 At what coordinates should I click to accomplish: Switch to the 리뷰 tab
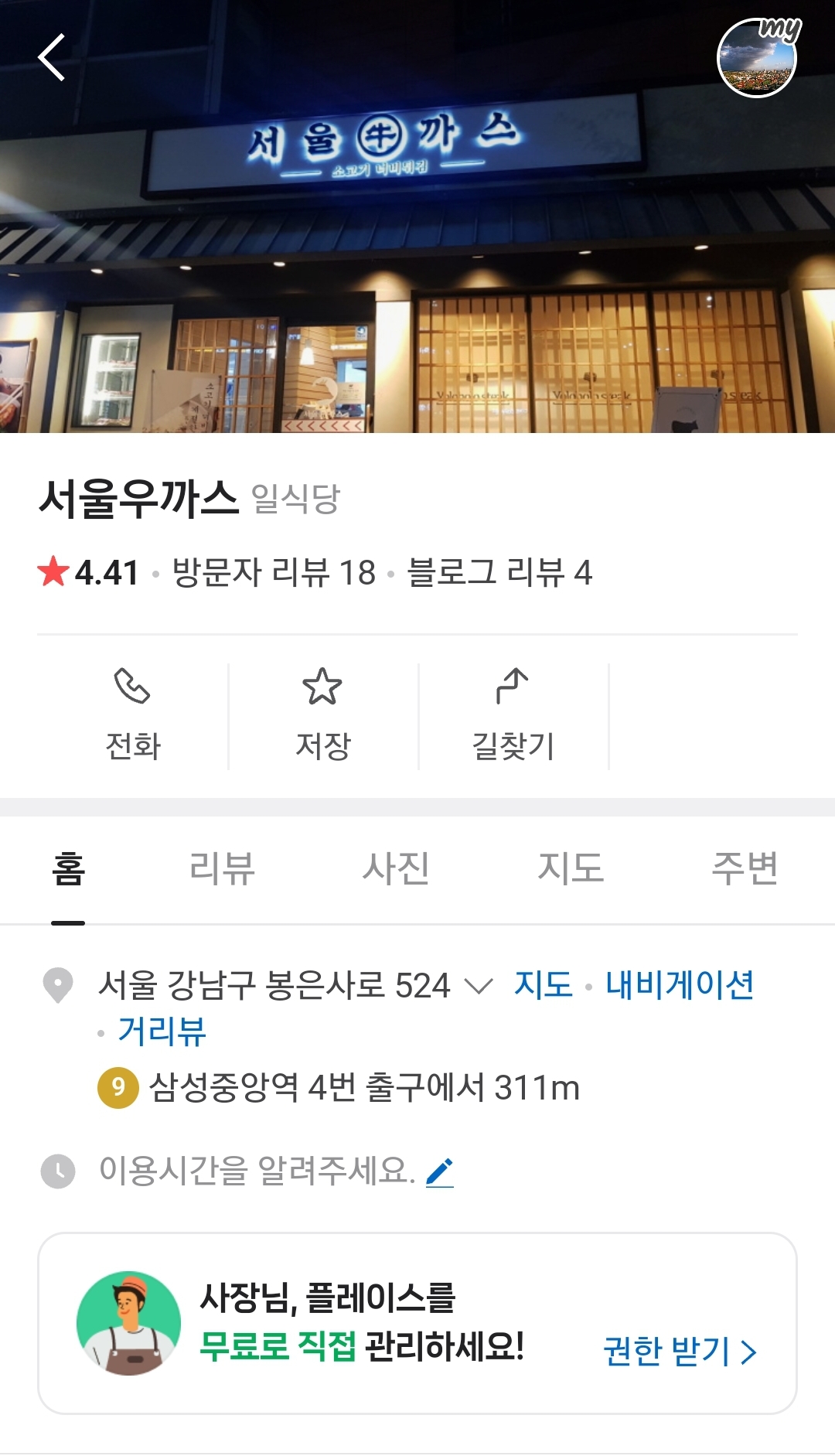coord(222,868)
